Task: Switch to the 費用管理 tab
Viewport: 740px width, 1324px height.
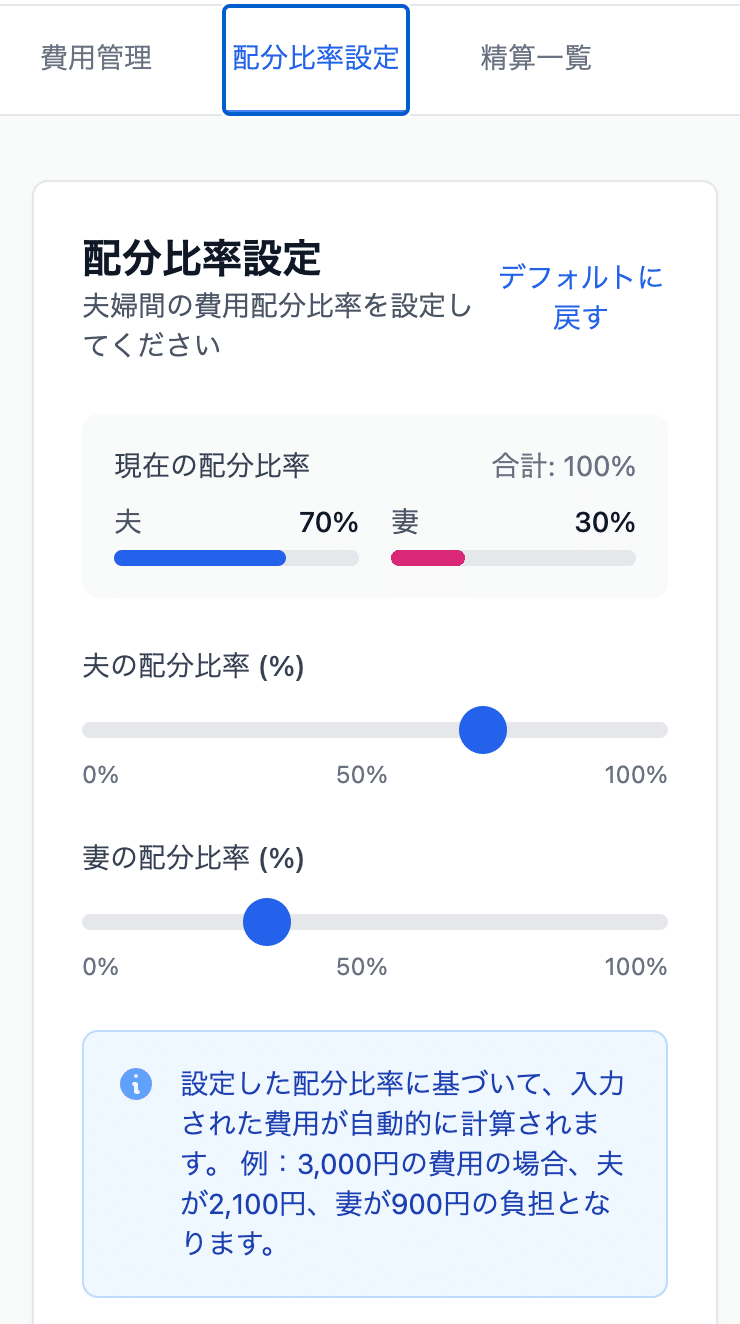Action: point(94,59)
